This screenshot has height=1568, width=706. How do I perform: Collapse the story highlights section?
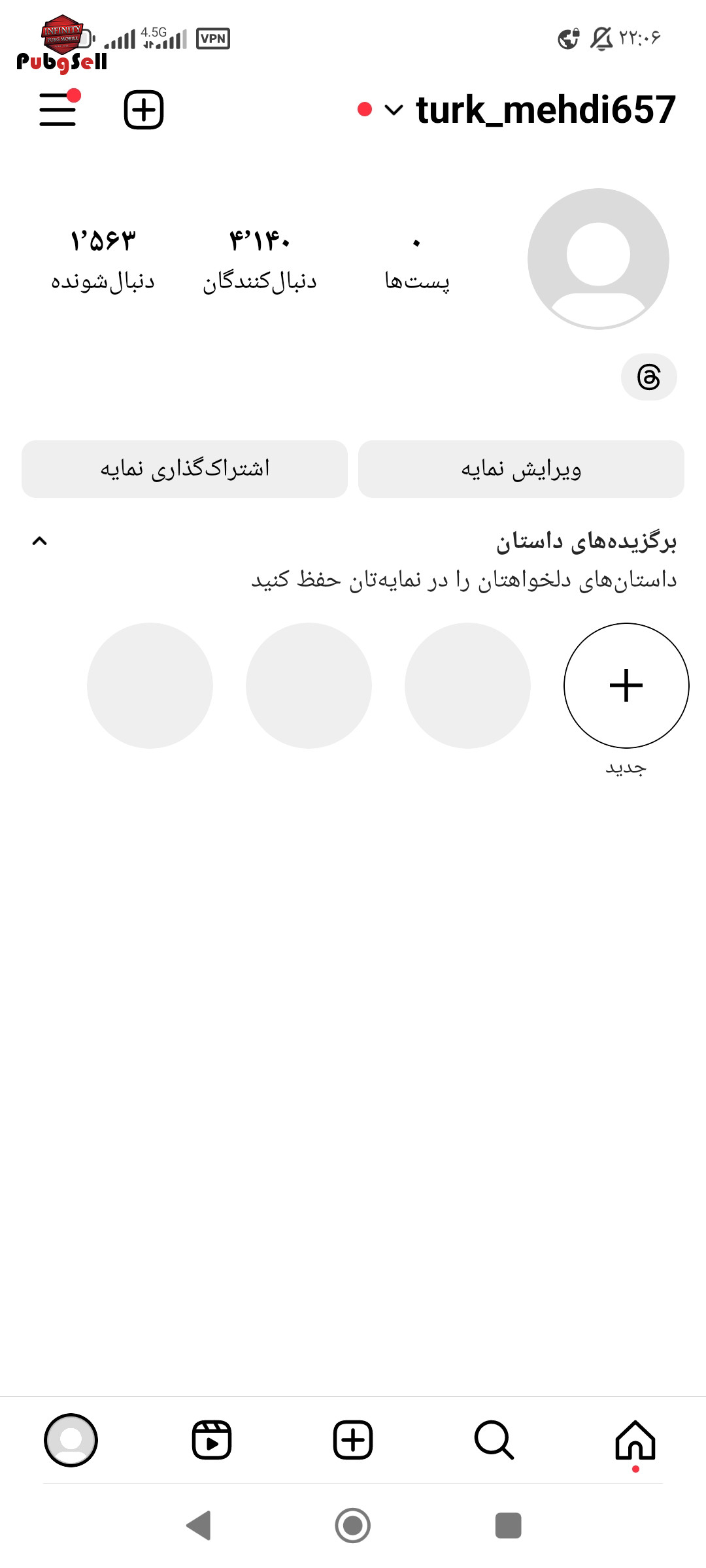point(40,541)
